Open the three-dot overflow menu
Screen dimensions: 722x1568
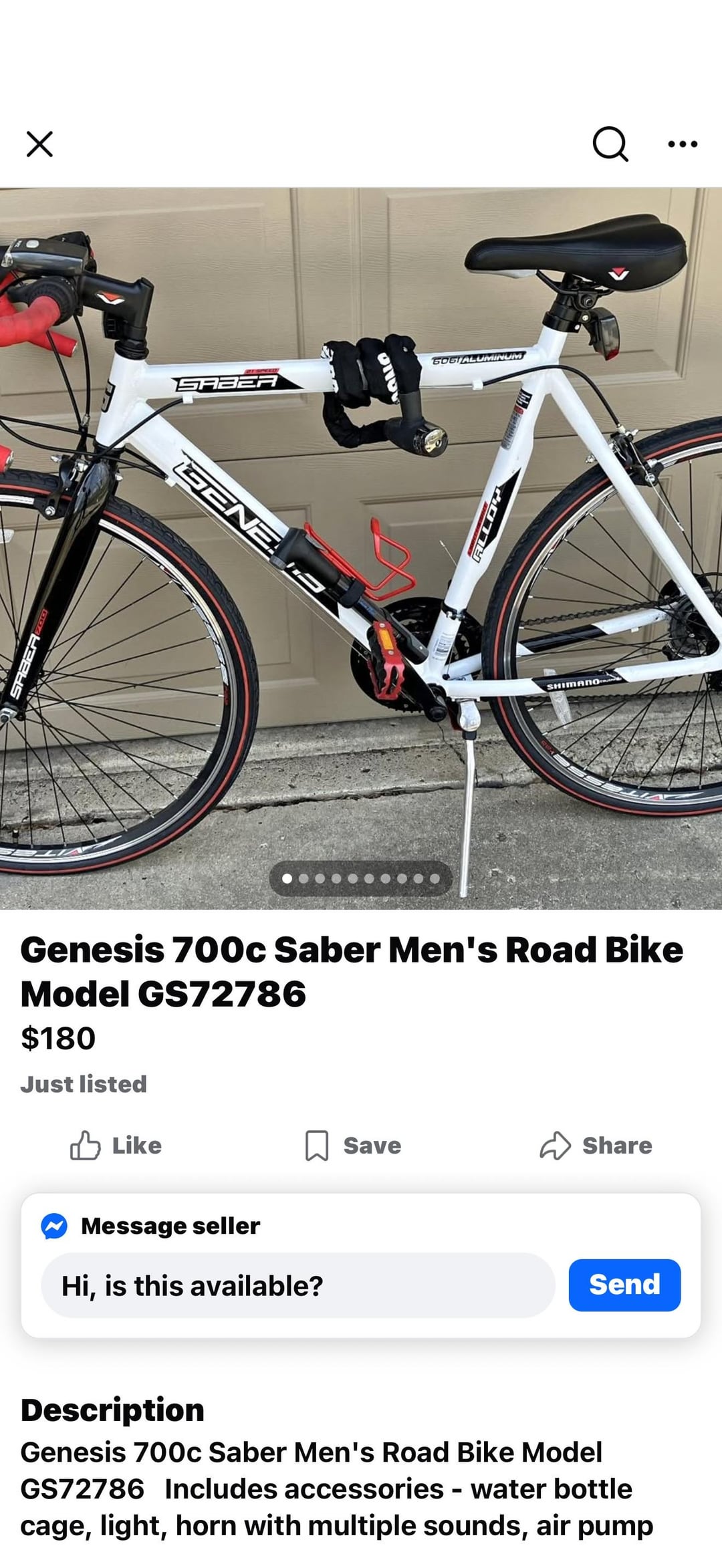[683, 144]
